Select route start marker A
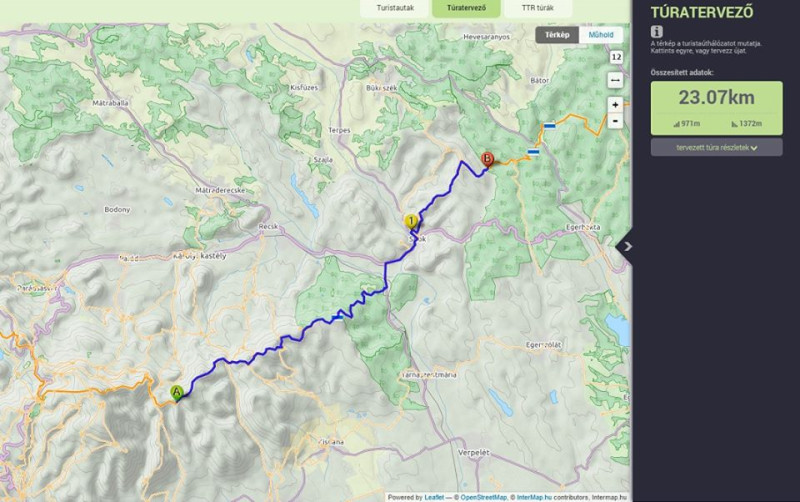Image resolution: width=800 pixels, height=502 pixels. click(177, 392)
